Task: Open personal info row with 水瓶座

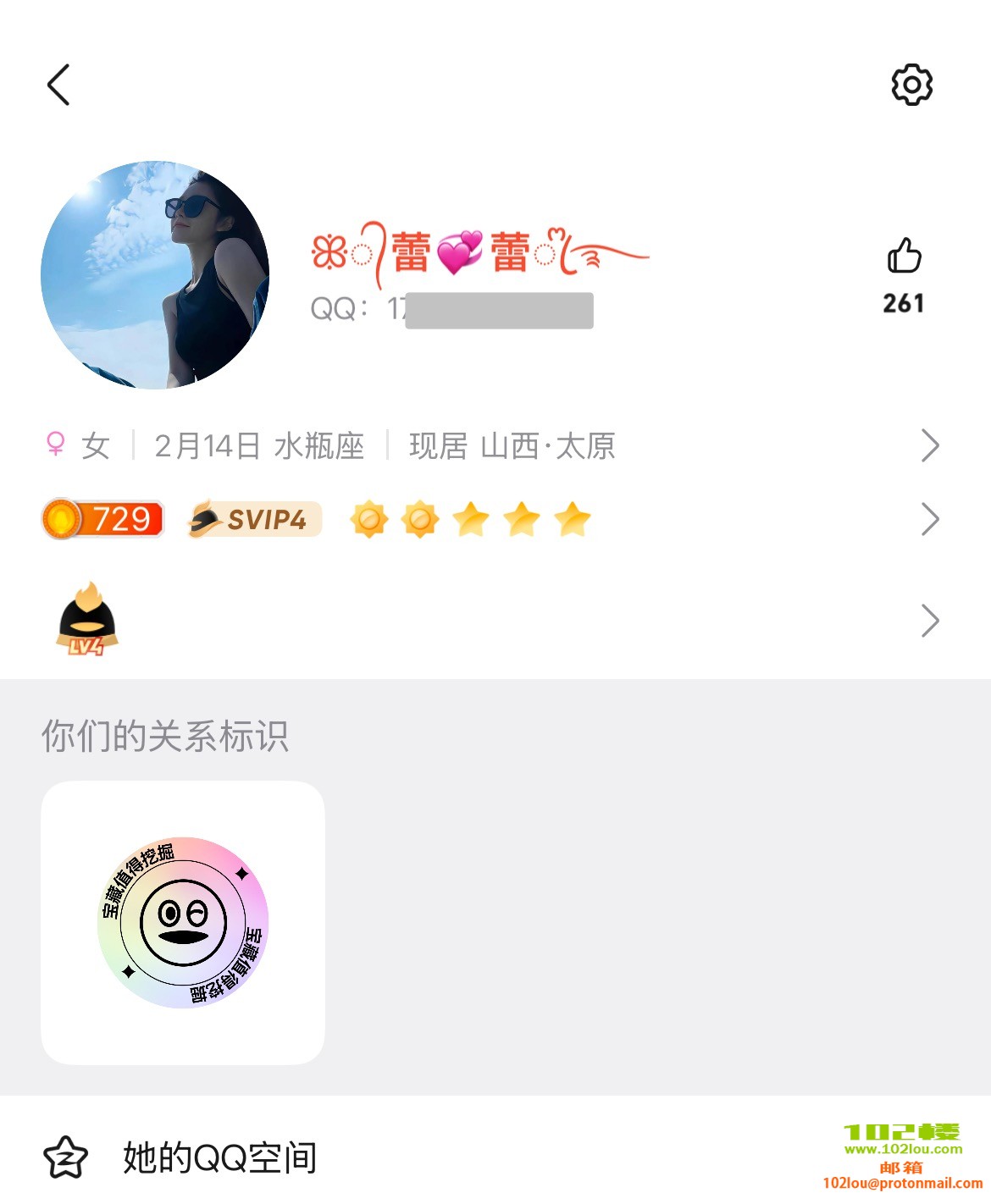Action: (491, 445)
